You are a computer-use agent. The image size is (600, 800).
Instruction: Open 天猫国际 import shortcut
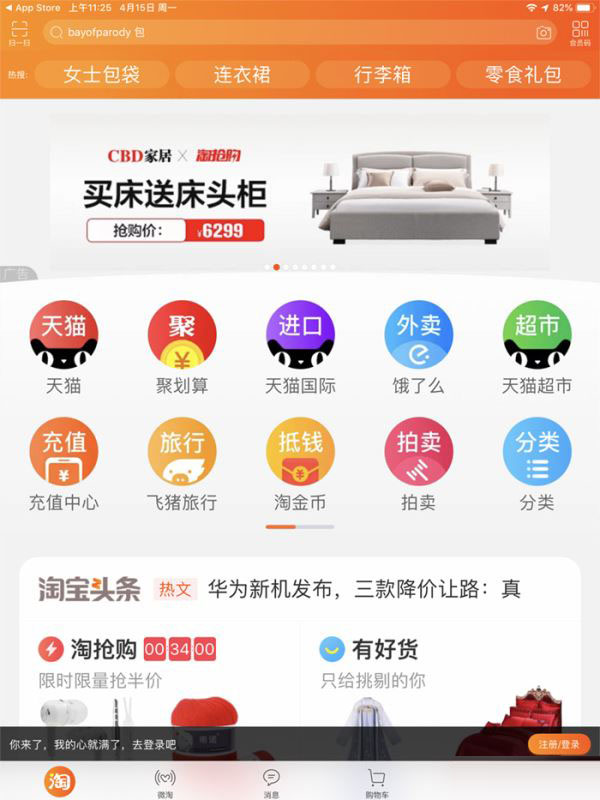[300, 346]
